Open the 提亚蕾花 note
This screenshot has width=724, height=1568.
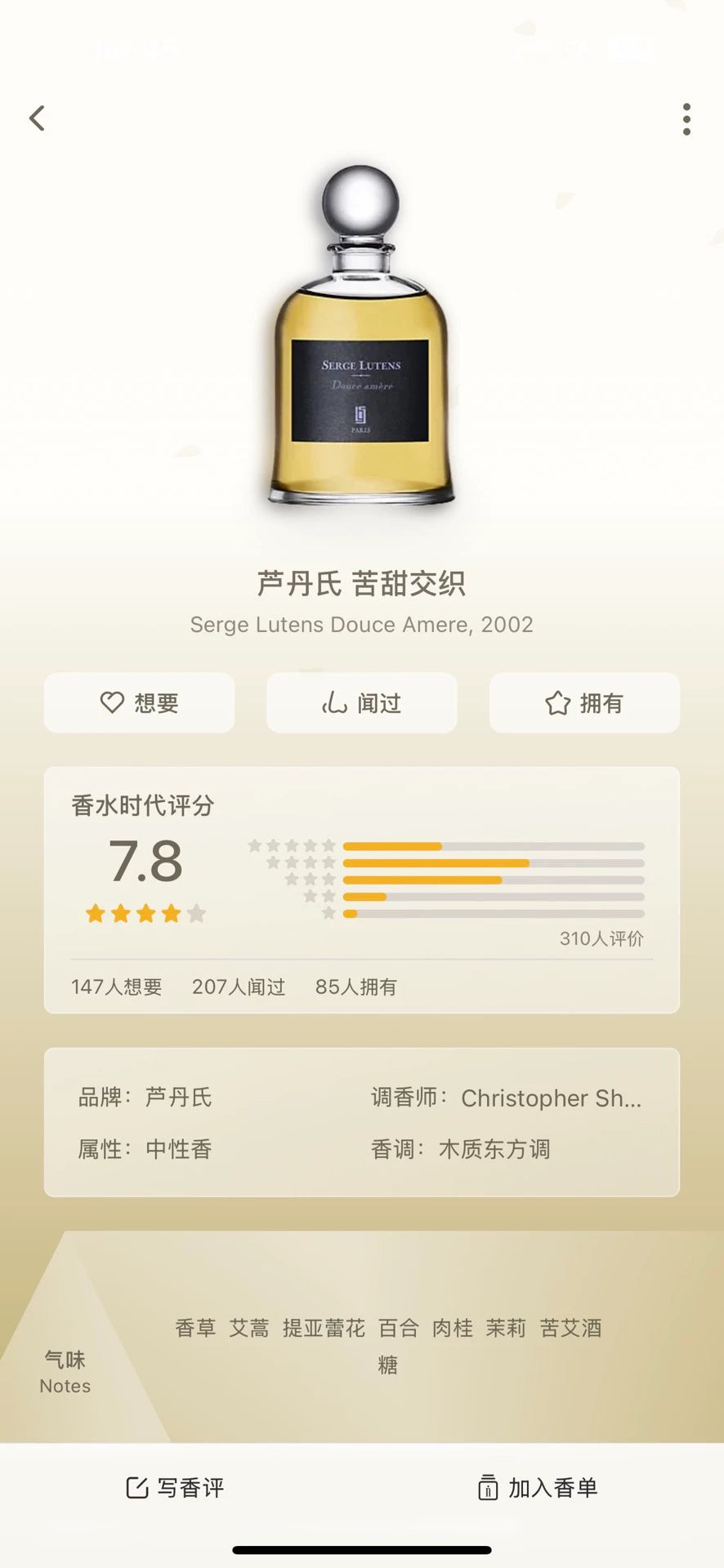click(x=324, y=1328)
